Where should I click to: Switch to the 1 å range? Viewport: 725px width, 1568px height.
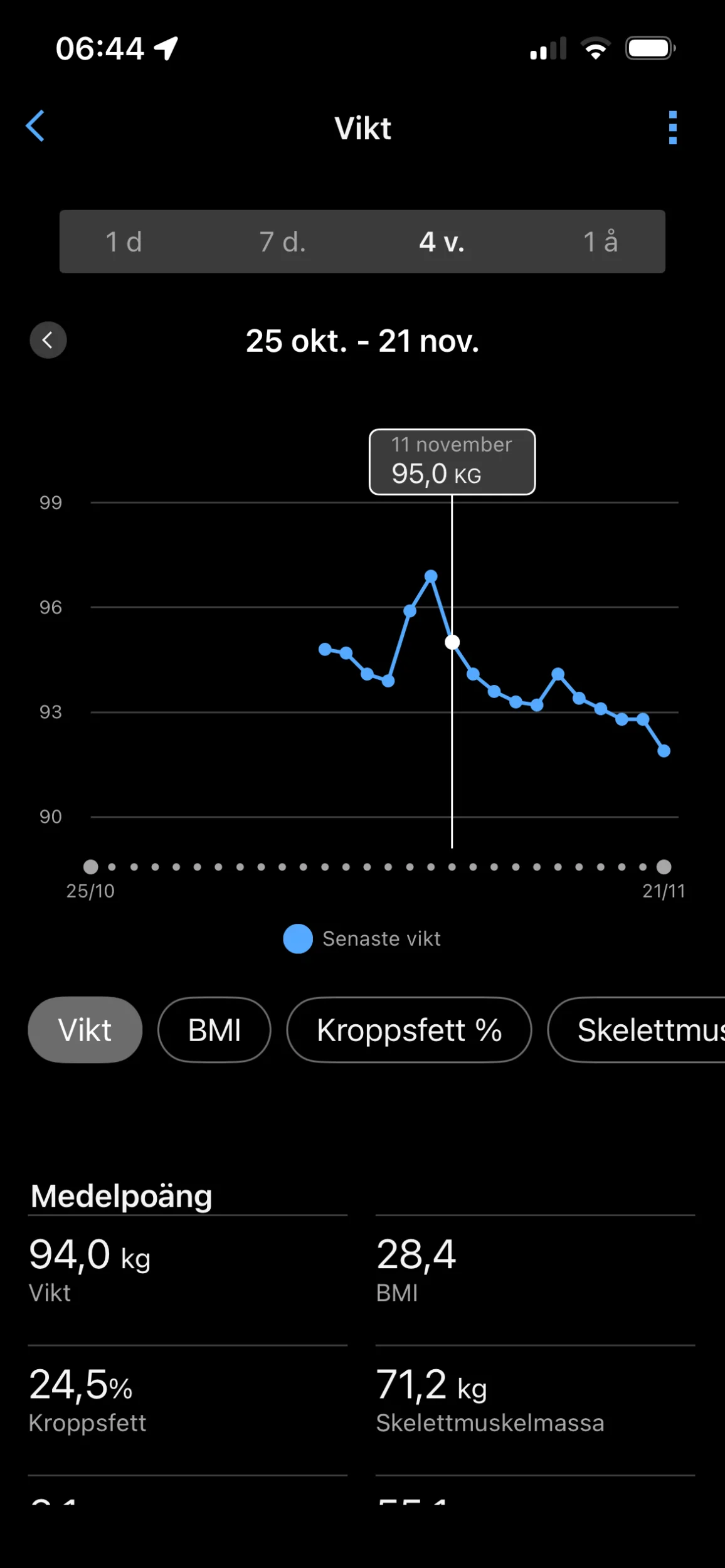[x=601, y=241]
